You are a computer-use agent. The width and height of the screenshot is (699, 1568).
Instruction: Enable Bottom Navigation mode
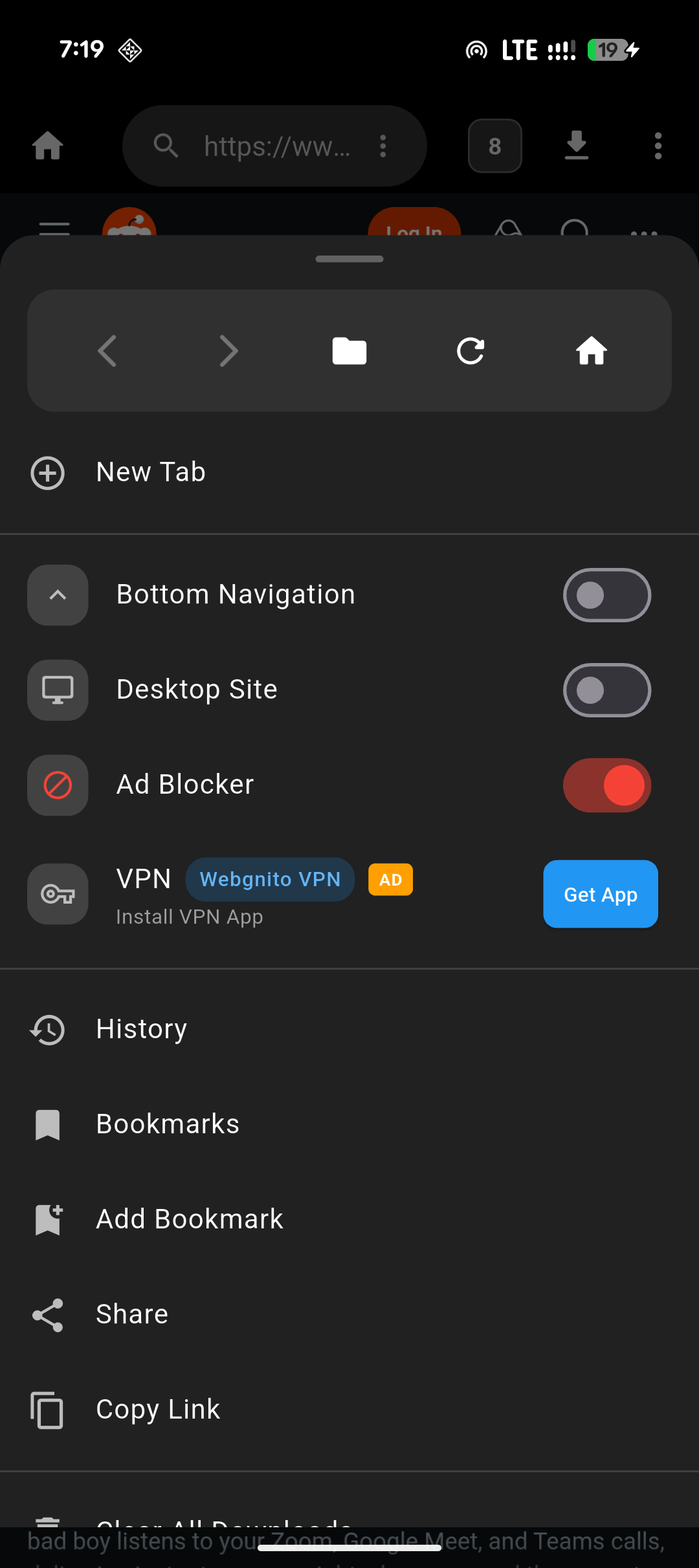(x=606, y=595)
